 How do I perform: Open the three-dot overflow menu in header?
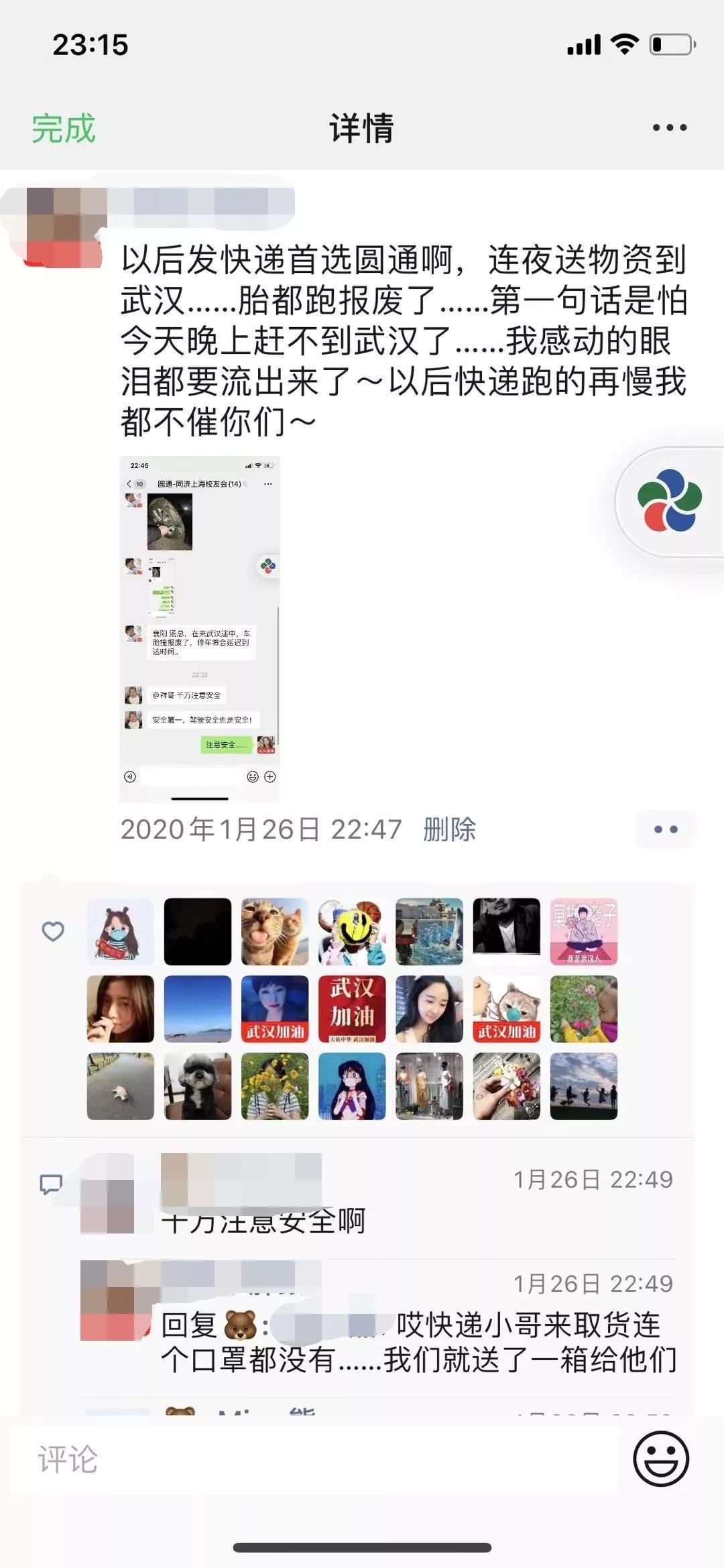670,127
